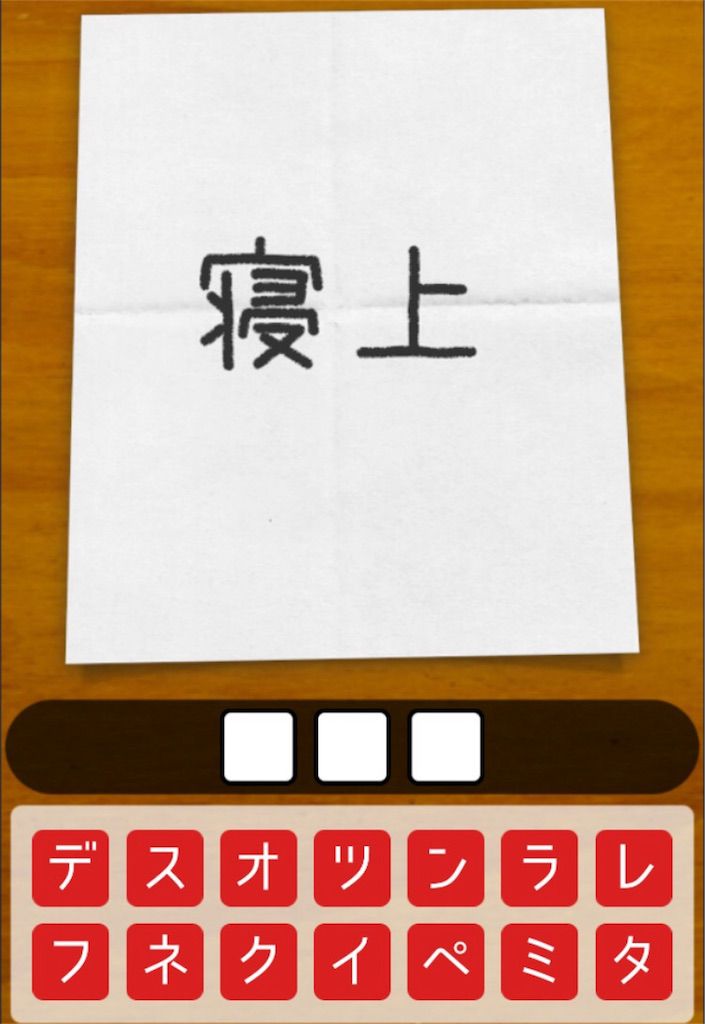
Task: Select the ミ letter tile
Action: (540, 961)
